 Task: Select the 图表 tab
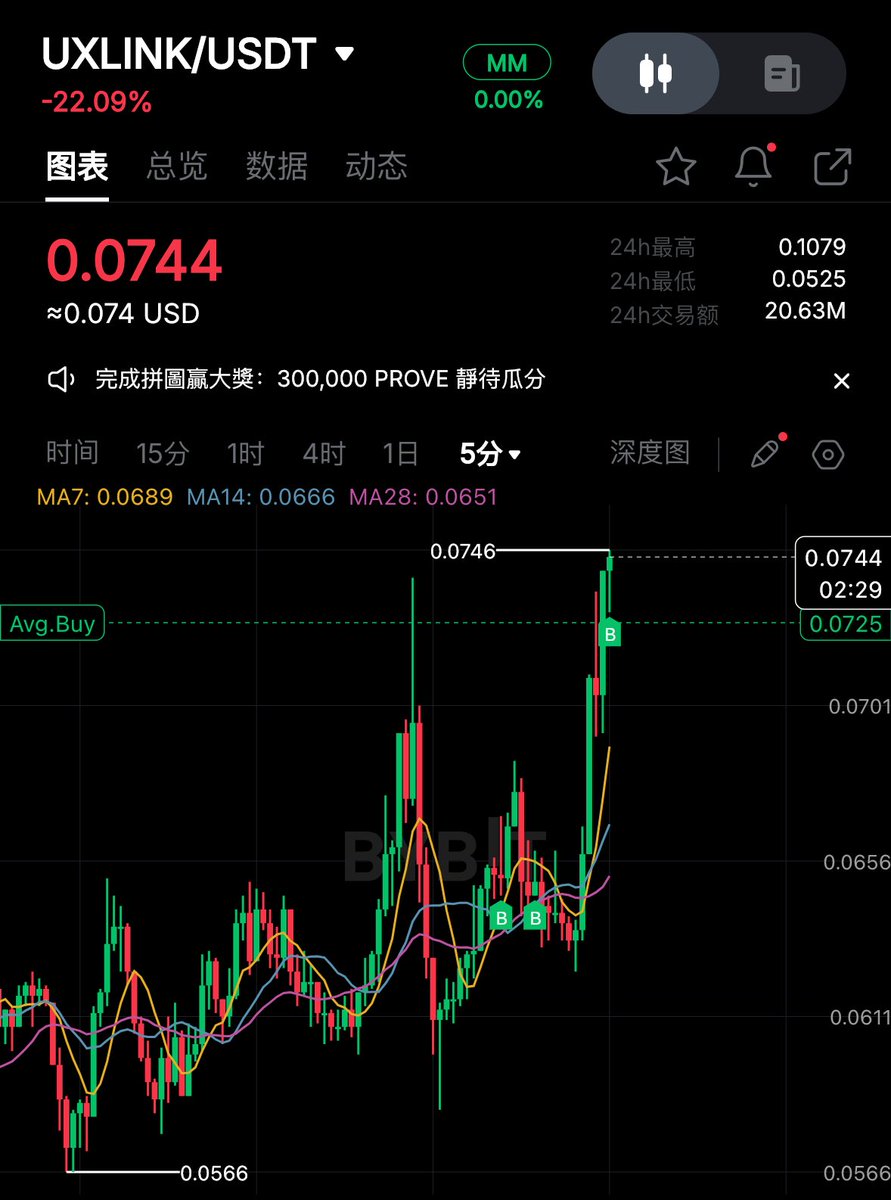click(x=77, y=166)
